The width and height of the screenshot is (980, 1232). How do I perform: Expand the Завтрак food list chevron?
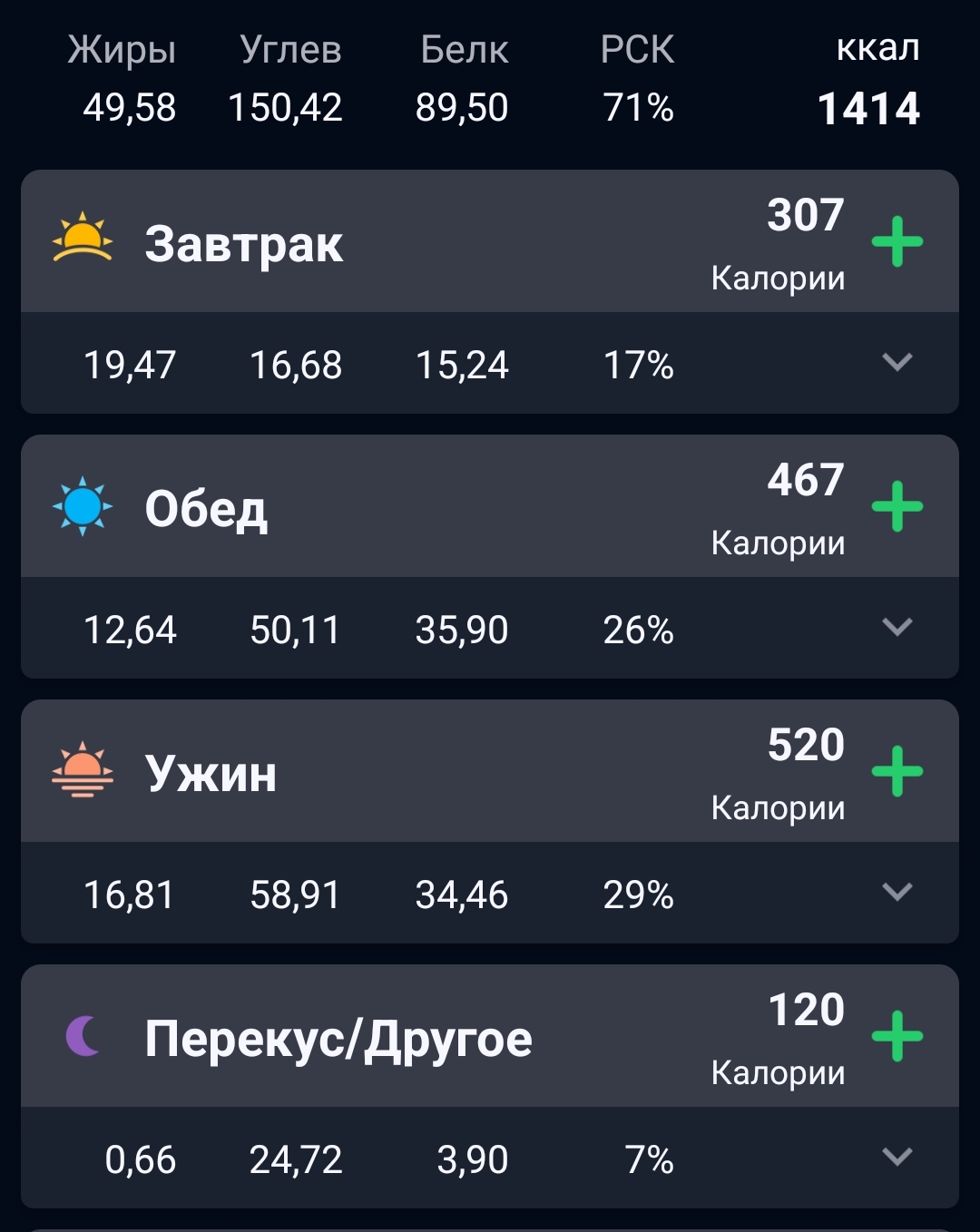[x=897, y=363]
